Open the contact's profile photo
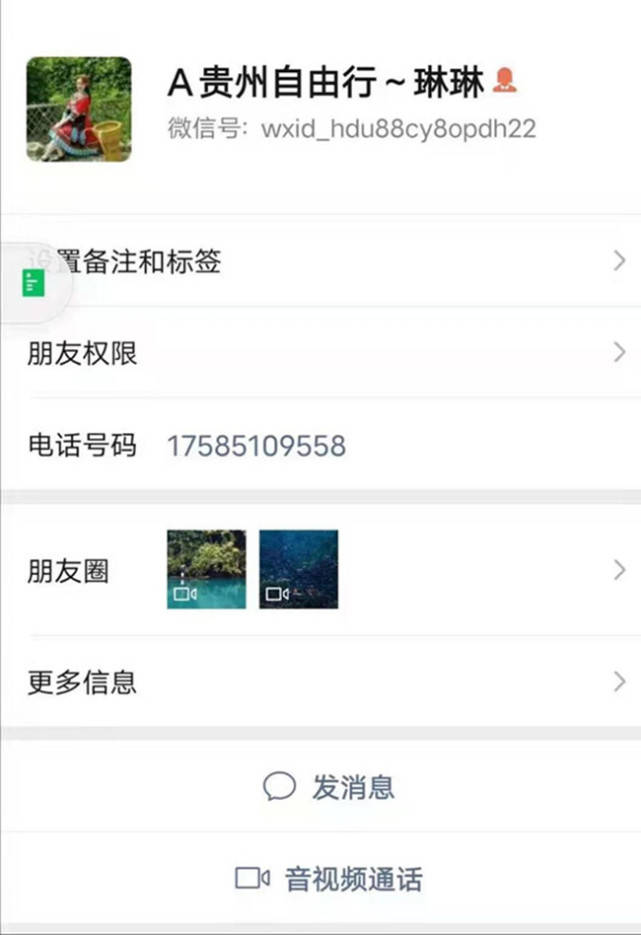This screenshot has height=935, width=641. [x=79, y=109]
